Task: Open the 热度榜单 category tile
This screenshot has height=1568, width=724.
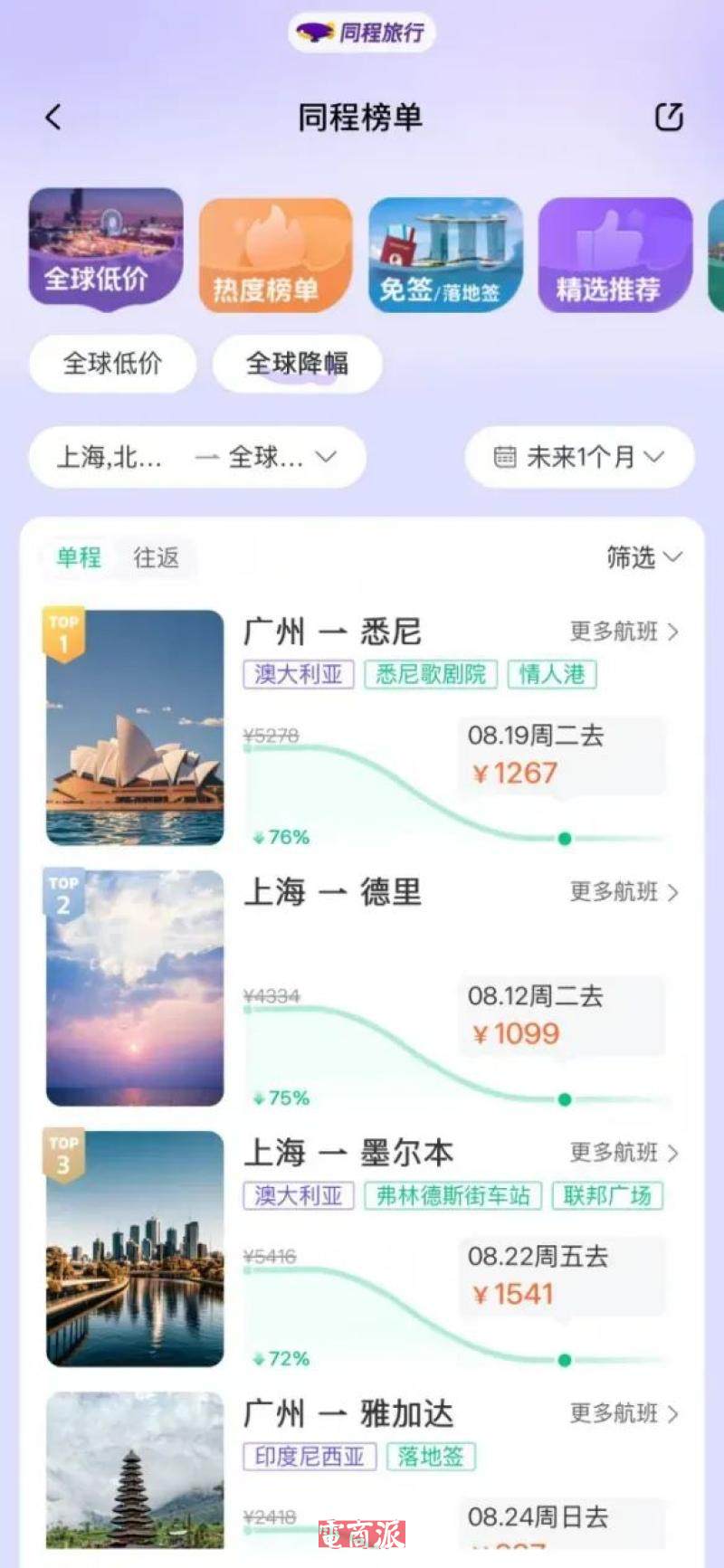Action: (275, 255)
